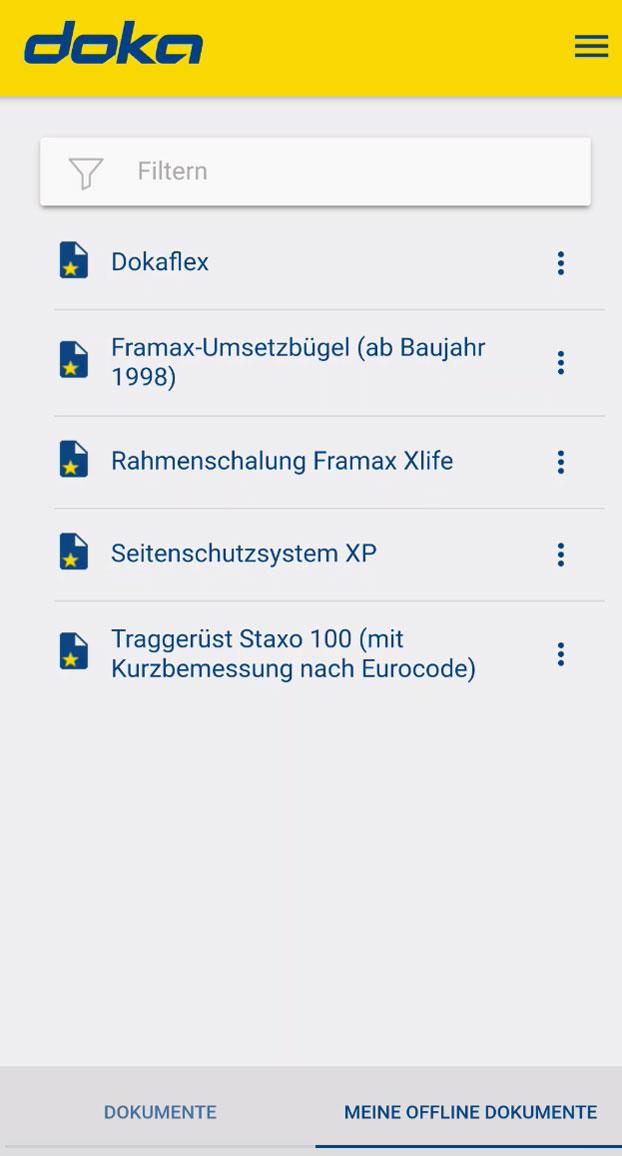This screenshot has width=622, height=1156.
Task: Open the Dokaflex document
Action: tap(160, 262)
